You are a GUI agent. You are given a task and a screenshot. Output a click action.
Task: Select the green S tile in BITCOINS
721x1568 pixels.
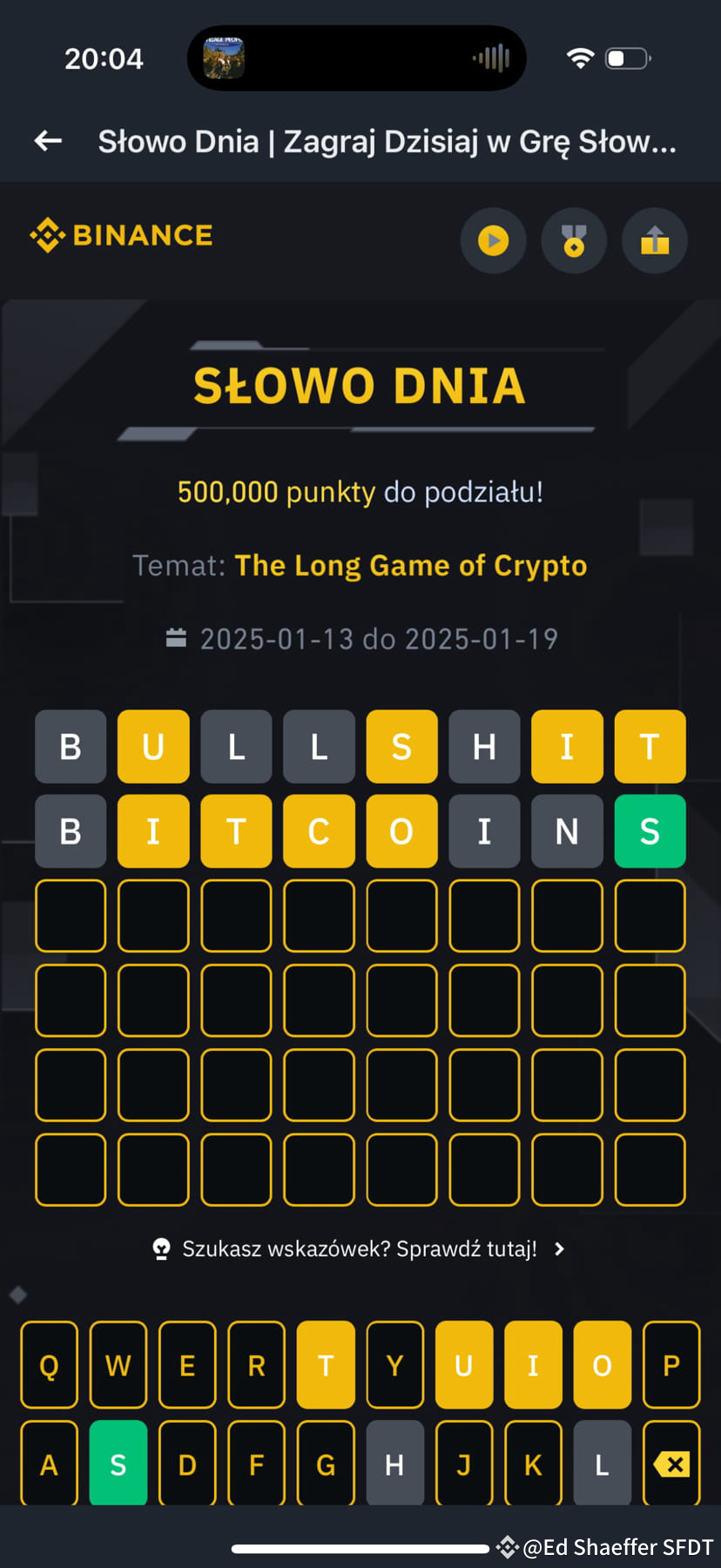[x=650, y=831]
